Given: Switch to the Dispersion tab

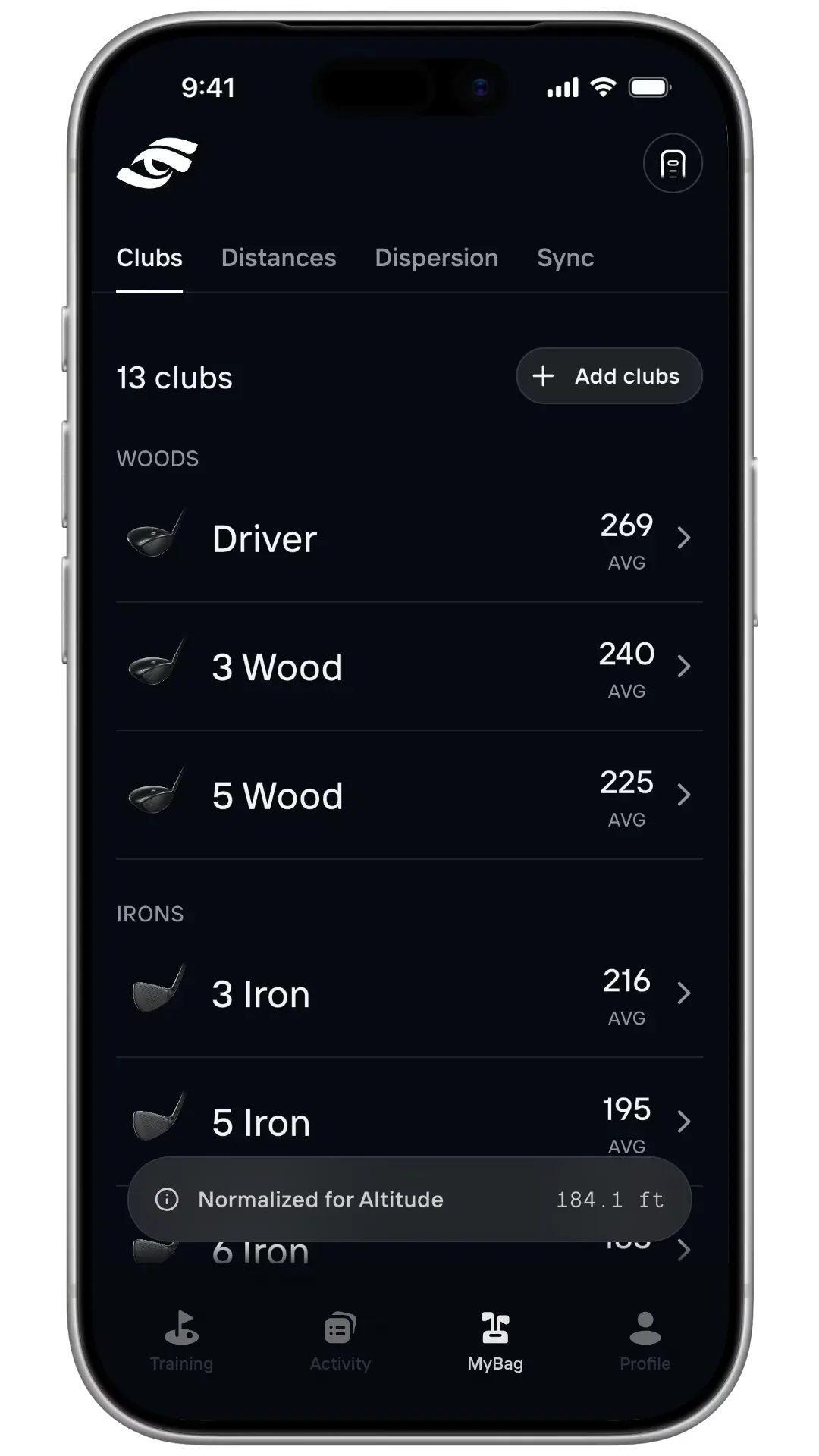Looking at the screenshot, I should click(x=436, y=258).
